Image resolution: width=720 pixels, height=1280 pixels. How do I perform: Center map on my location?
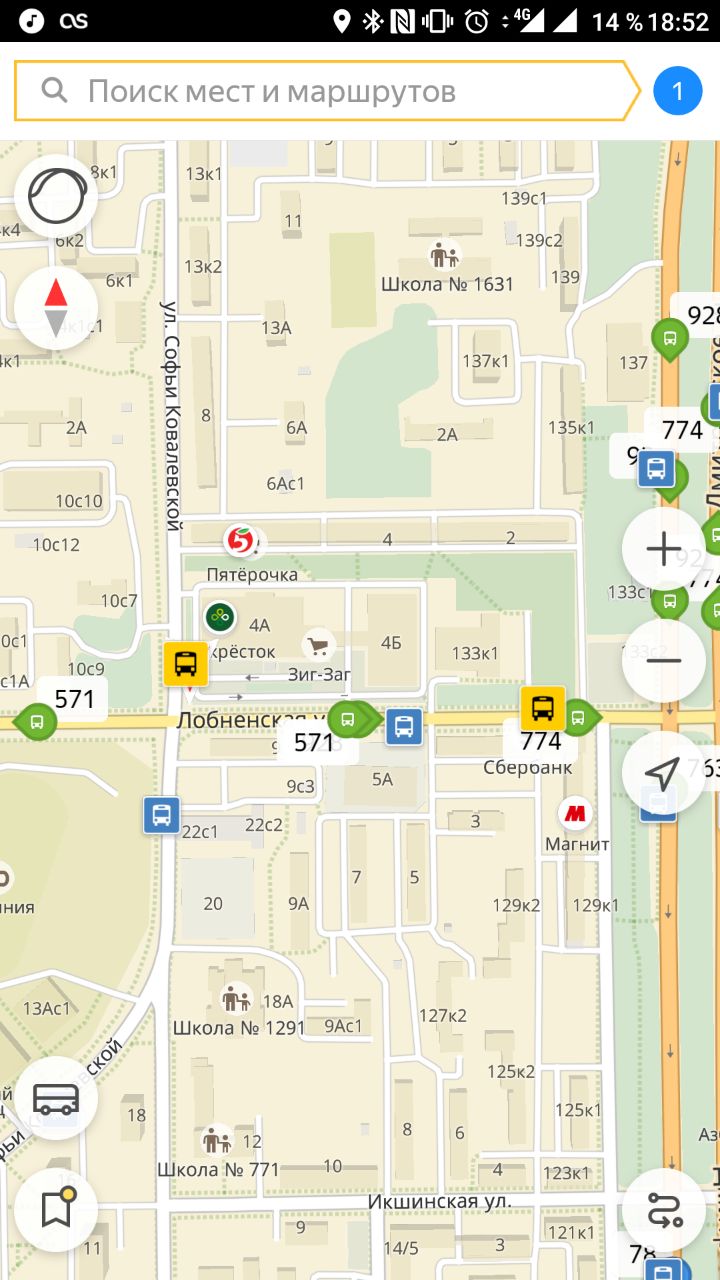(x=663, y=772)
